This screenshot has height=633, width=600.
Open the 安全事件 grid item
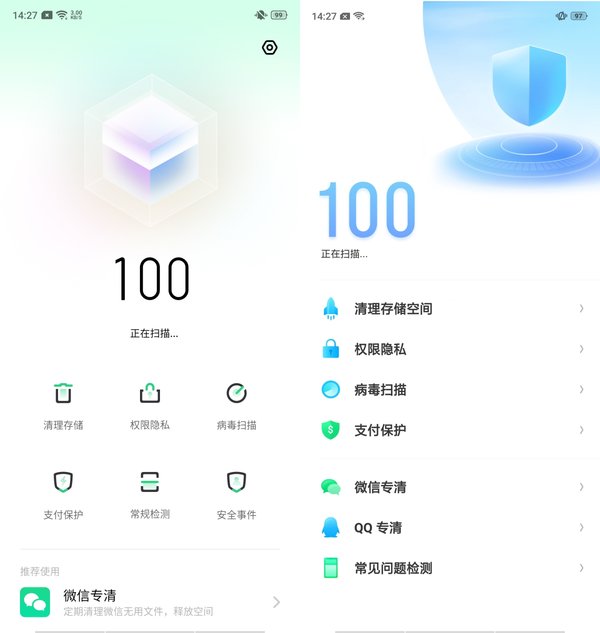[236, 494]
